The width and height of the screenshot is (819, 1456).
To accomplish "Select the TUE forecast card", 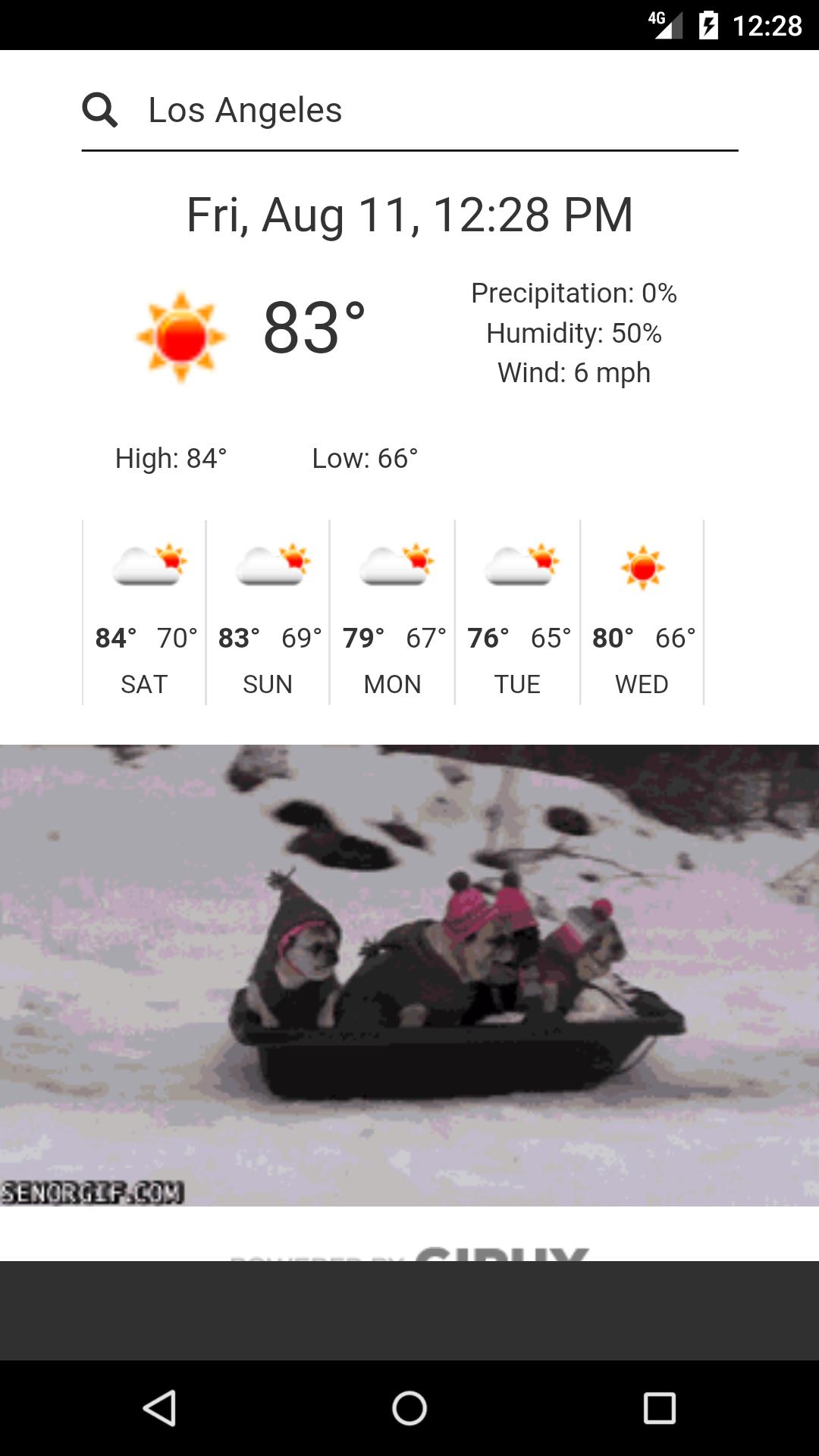I will [x=517, y=613].
